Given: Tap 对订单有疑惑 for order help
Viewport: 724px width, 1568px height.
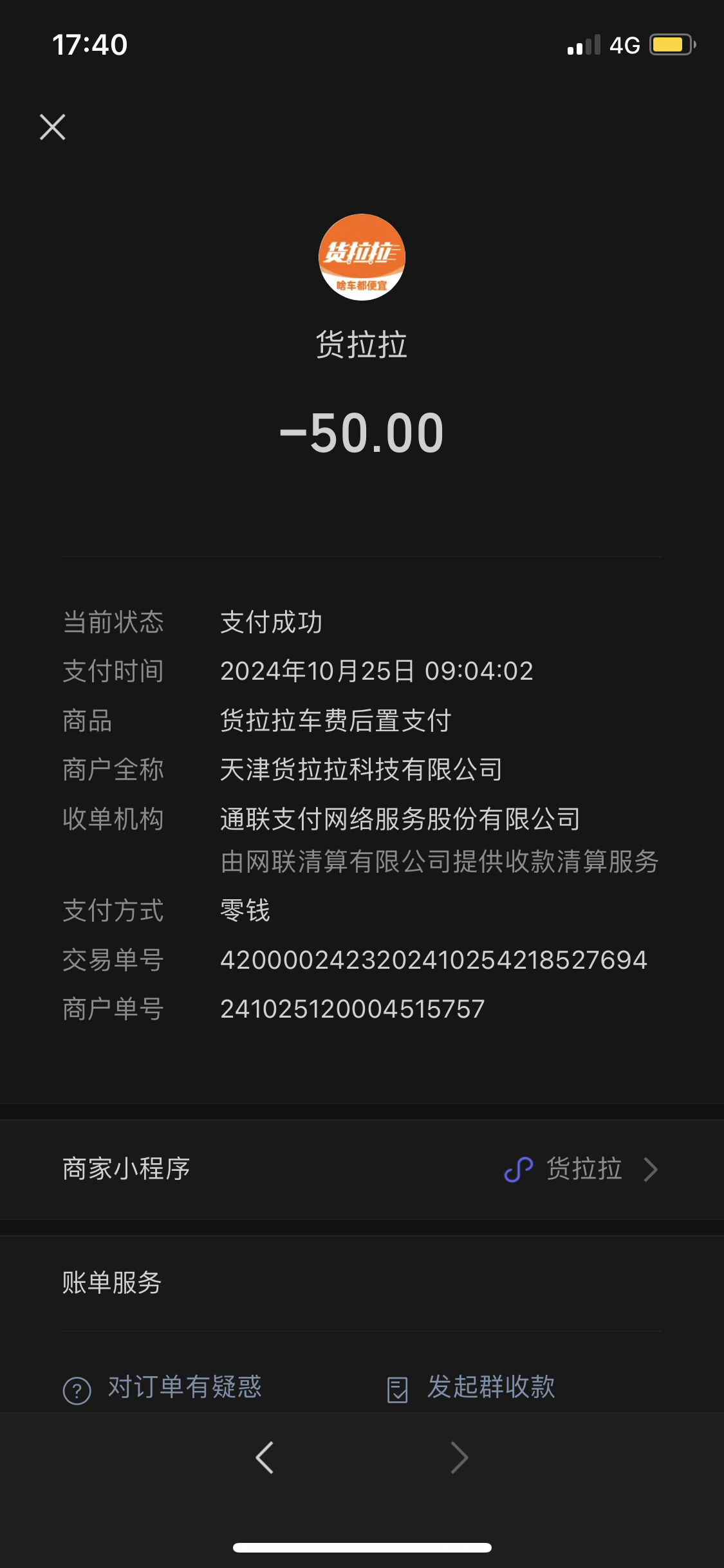Looking at the screenshot, I should click(x=162, y=1388).
